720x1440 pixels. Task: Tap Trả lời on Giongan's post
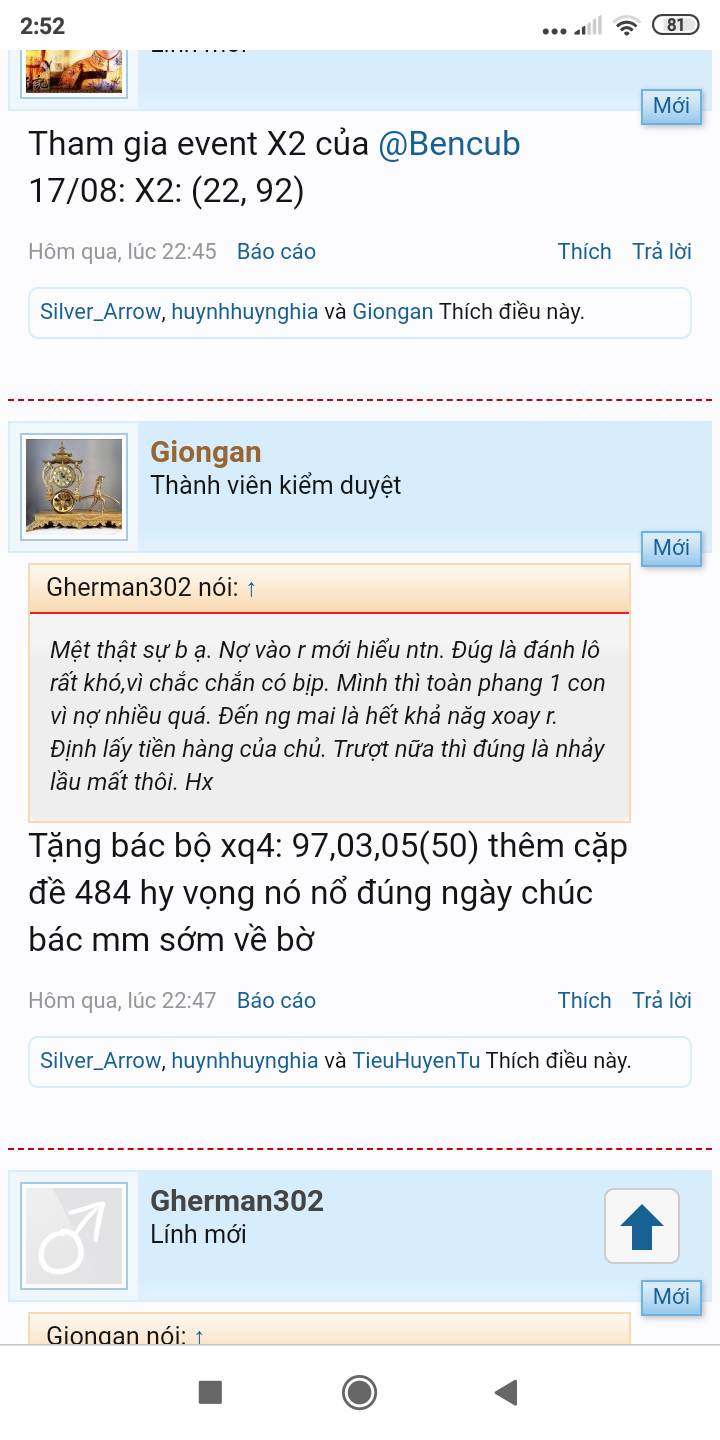pyautogui.click(x=661, y=1001)
